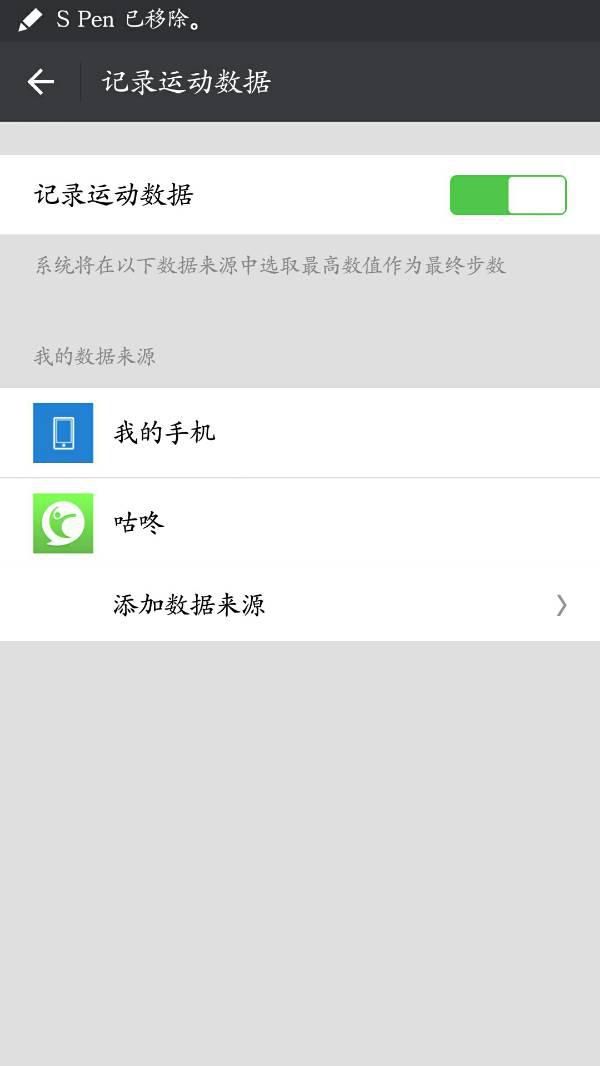Open 添加数据来源 to add a source
The width and height of the screenshot is (600, 1066).
(300, 604)
